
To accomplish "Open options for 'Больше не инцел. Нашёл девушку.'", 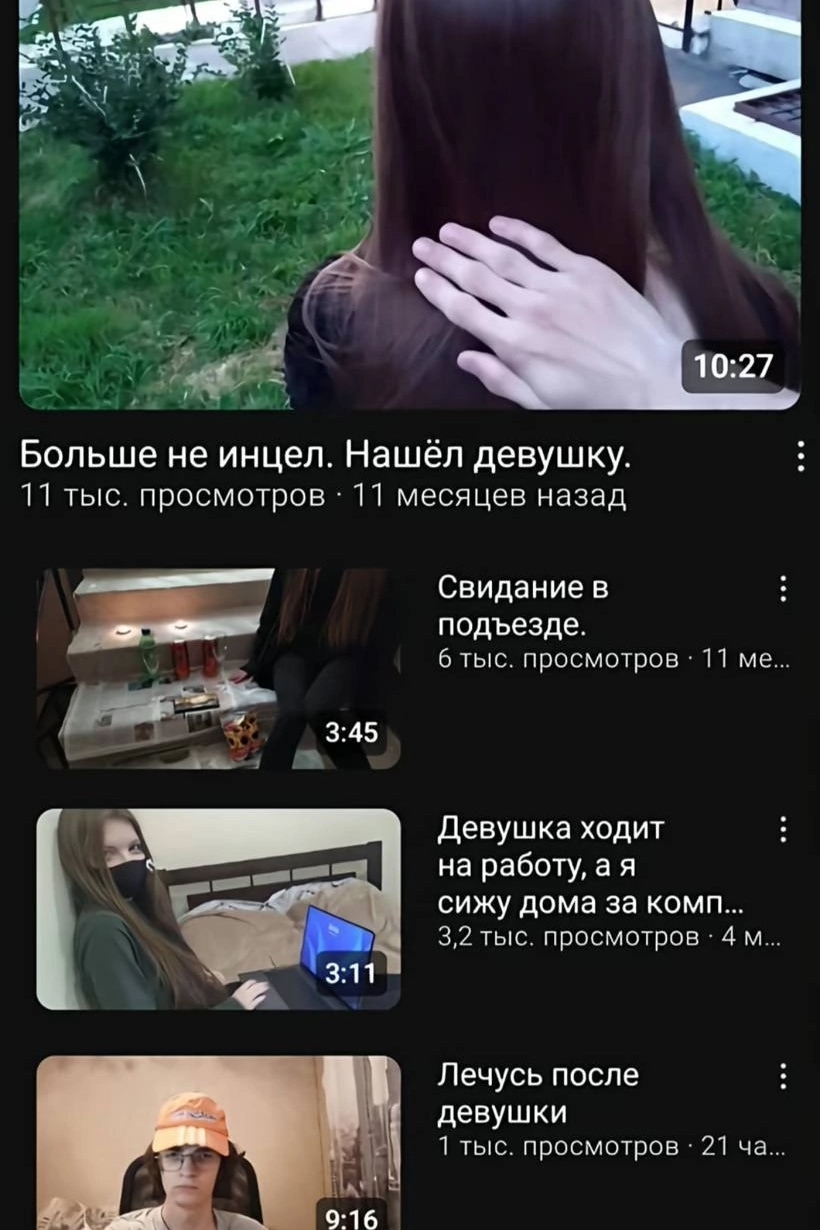I will tap(799, 457).
